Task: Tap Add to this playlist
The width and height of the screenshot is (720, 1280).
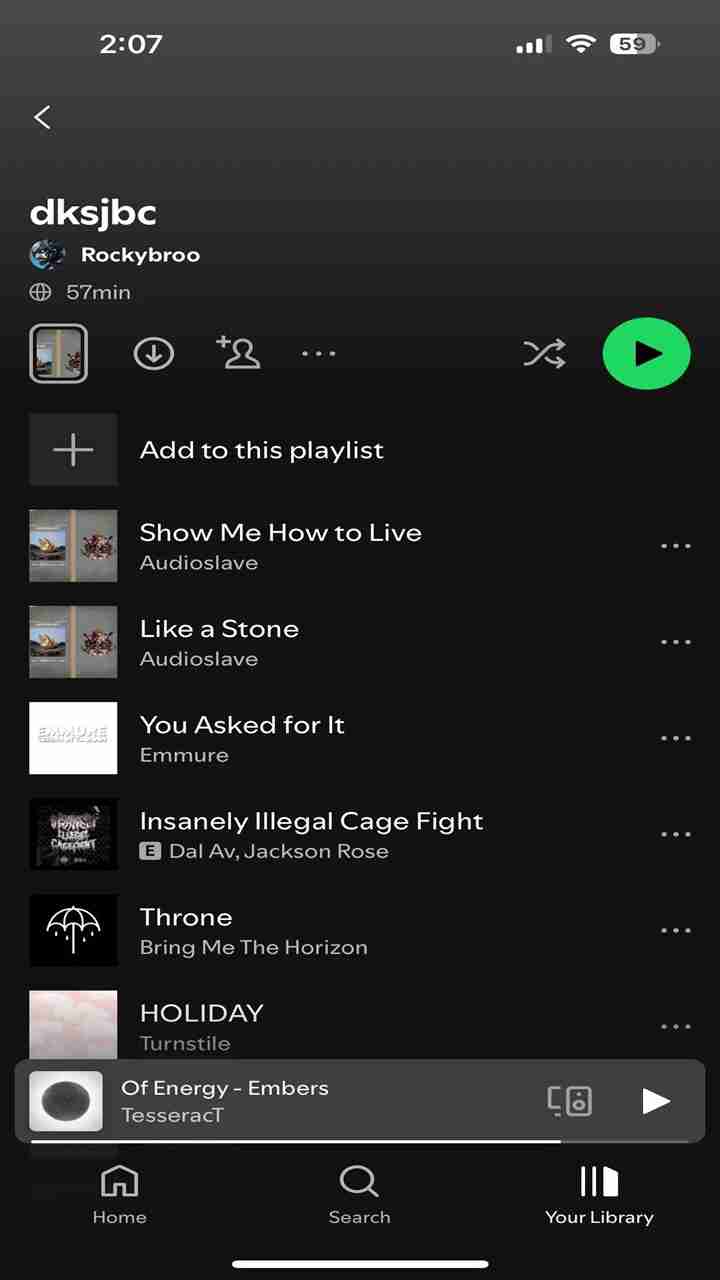Action: point(260,450)
